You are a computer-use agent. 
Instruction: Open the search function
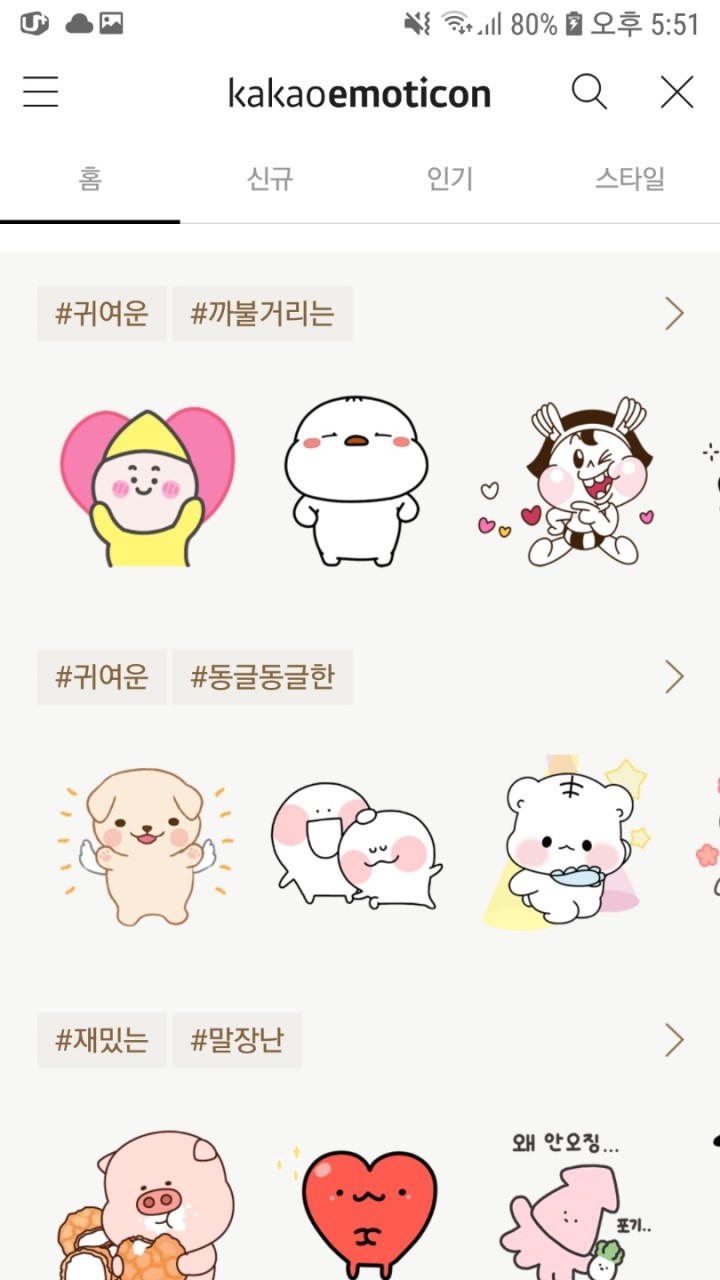[x=590, y=91]
